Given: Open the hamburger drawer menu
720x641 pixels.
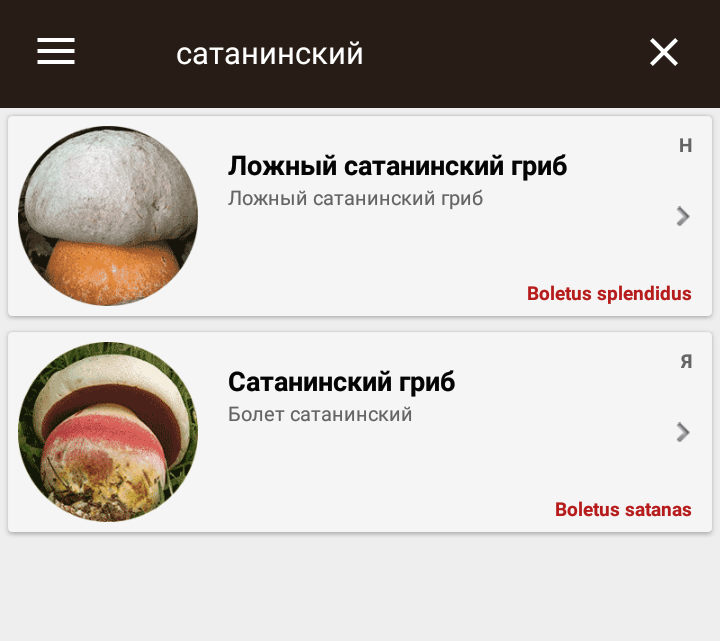Looking at the screenshot, I should pyautogui.click(x=56, y=52).
